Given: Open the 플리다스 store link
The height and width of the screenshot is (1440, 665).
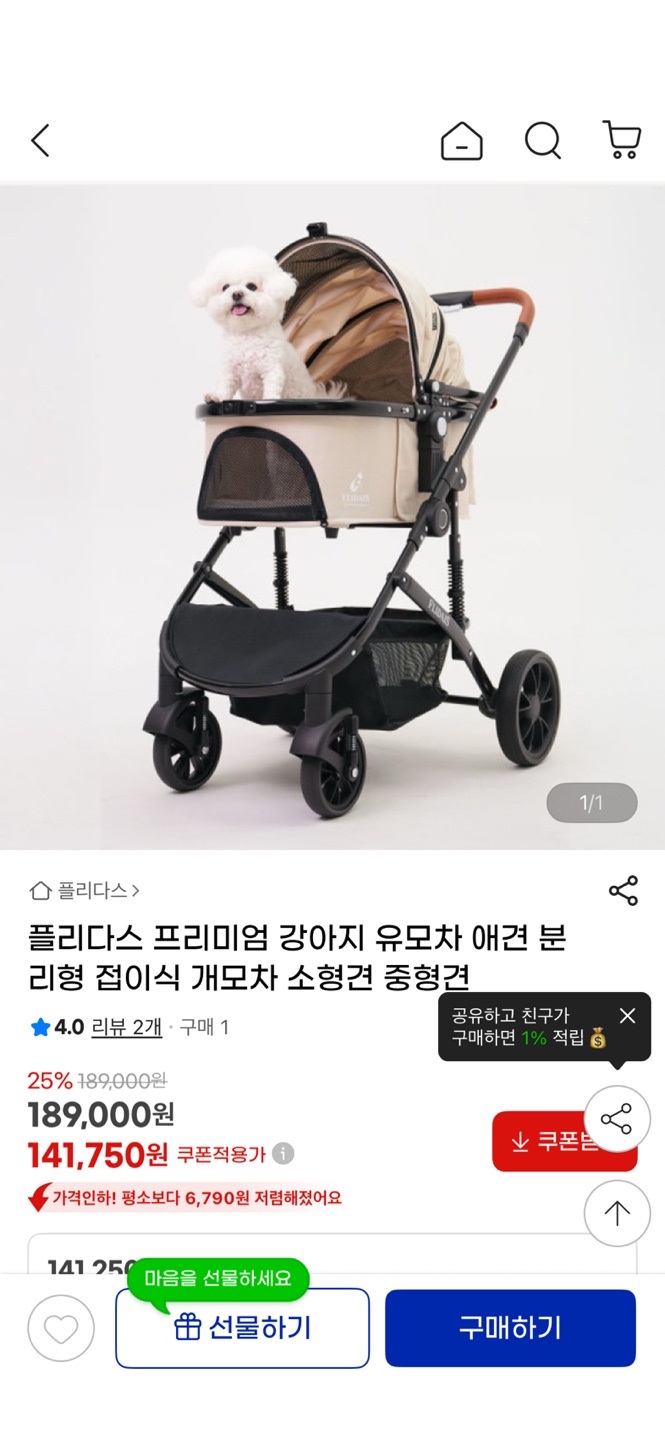Looking at the screenshot, I should click(x=85, y=890).
